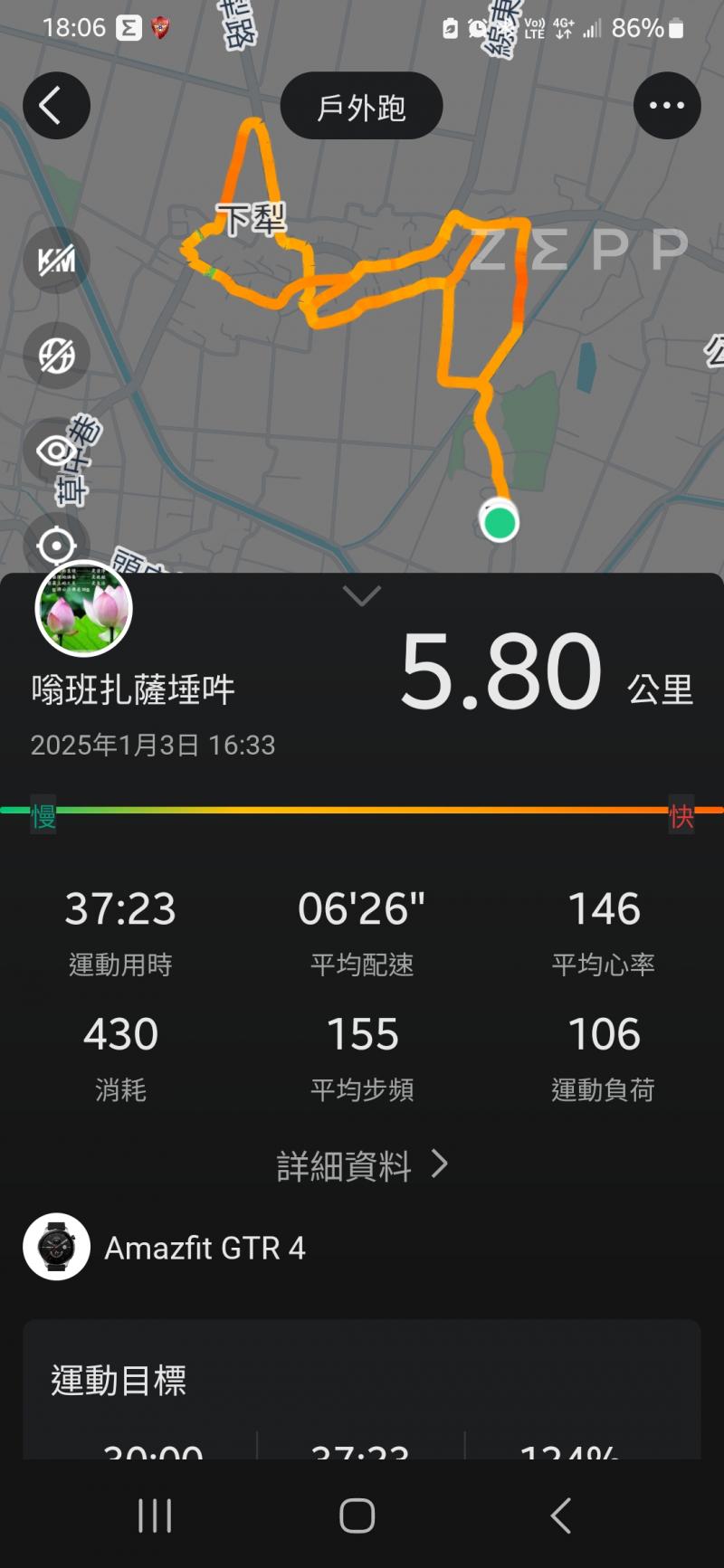Screen dimensions: 724x1568
Task: Recenter the map on the route
Action: 56,546
